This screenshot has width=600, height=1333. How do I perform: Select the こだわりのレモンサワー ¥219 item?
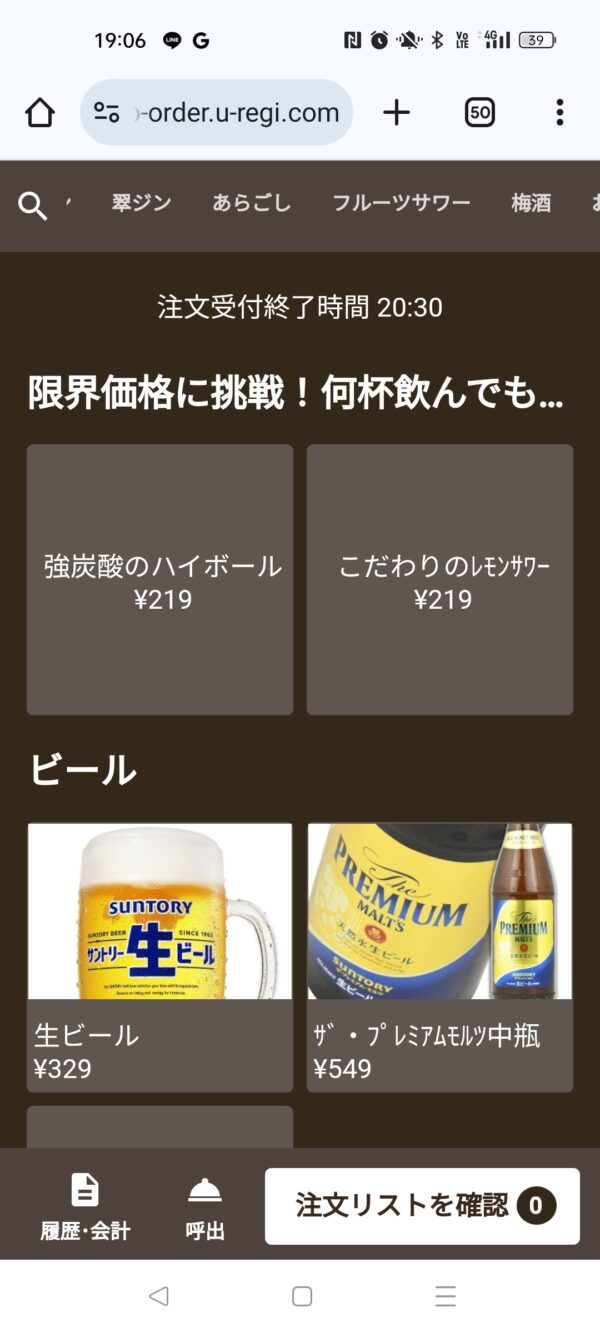point(440,580)
